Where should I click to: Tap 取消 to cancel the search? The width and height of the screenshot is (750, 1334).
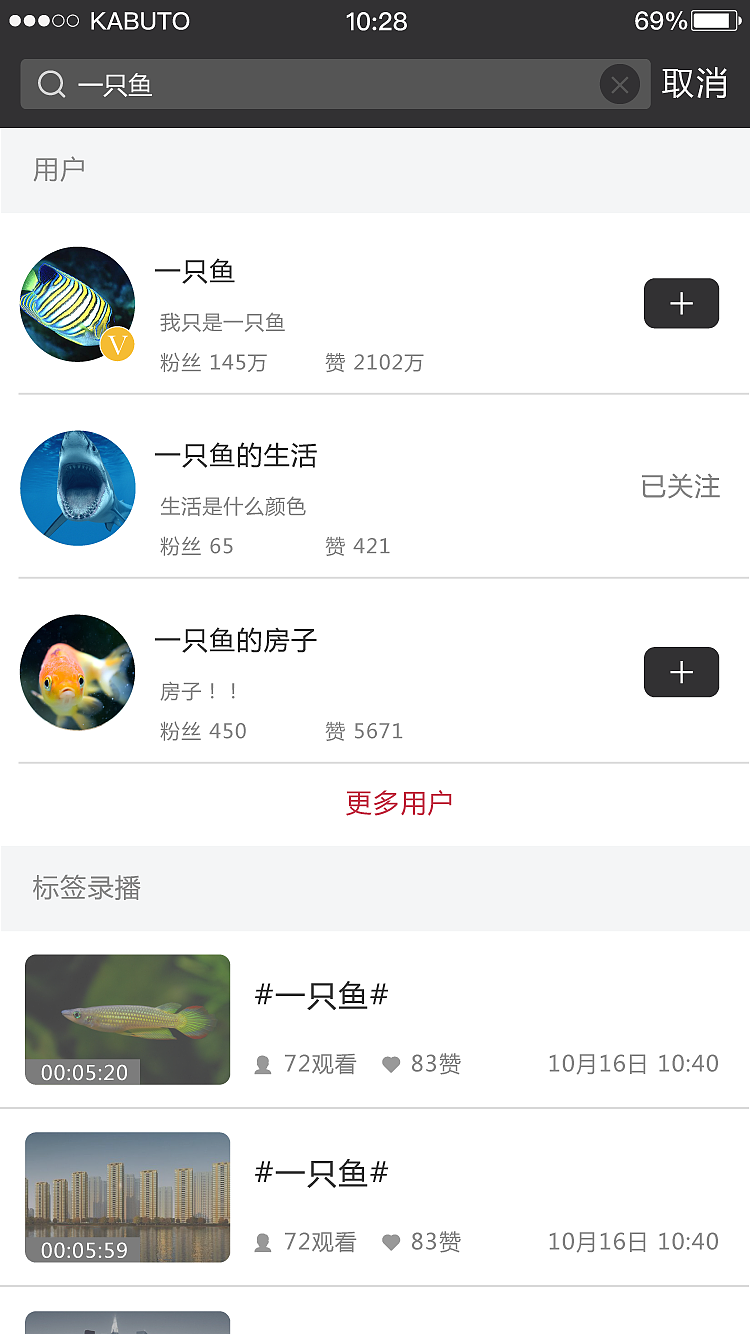click(x=697, y=84)
